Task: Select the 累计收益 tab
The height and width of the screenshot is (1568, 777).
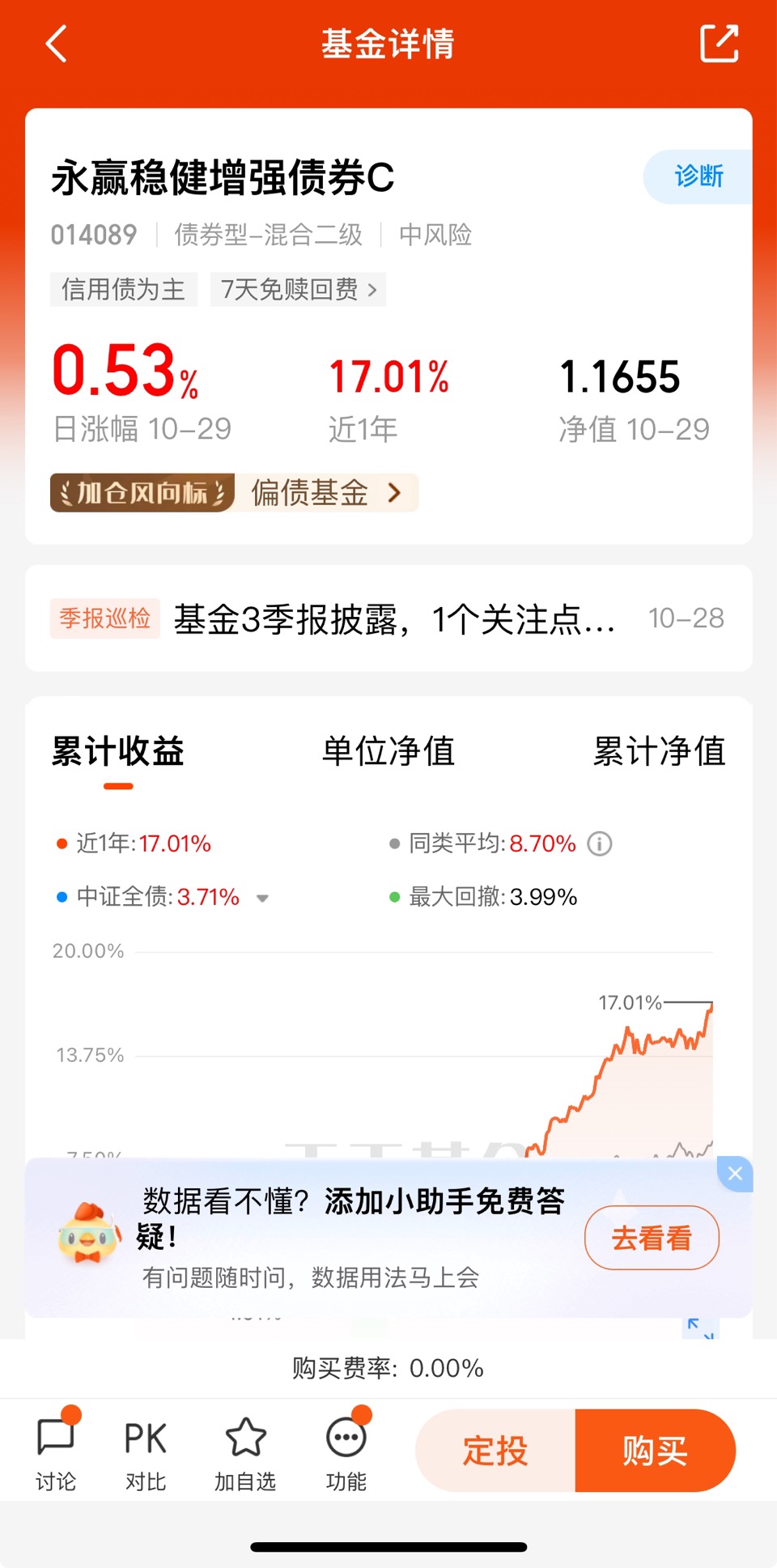Action: (118, 751)
